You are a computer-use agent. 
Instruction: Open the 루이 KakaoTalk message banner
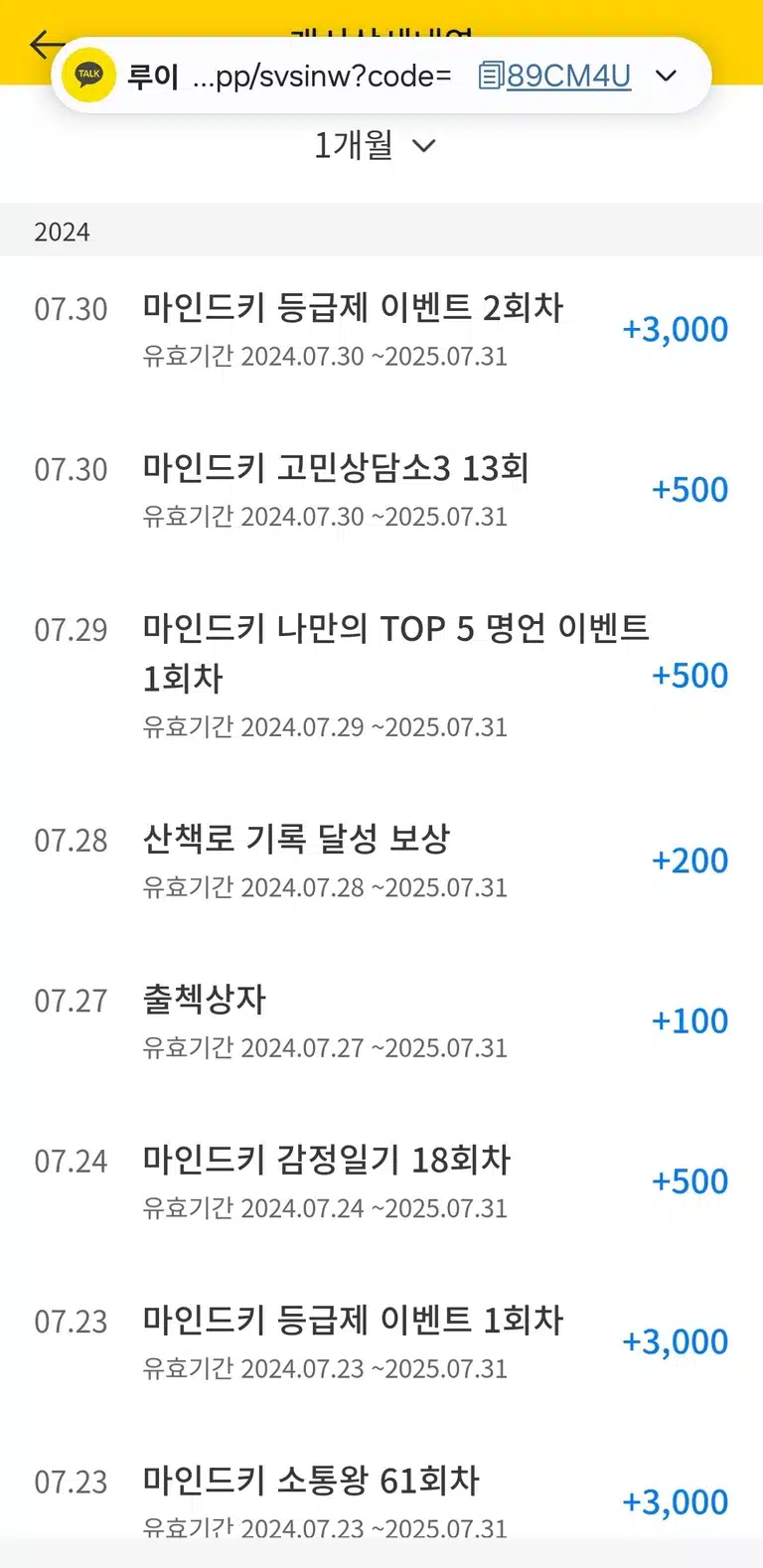click(x=381, y=76)
